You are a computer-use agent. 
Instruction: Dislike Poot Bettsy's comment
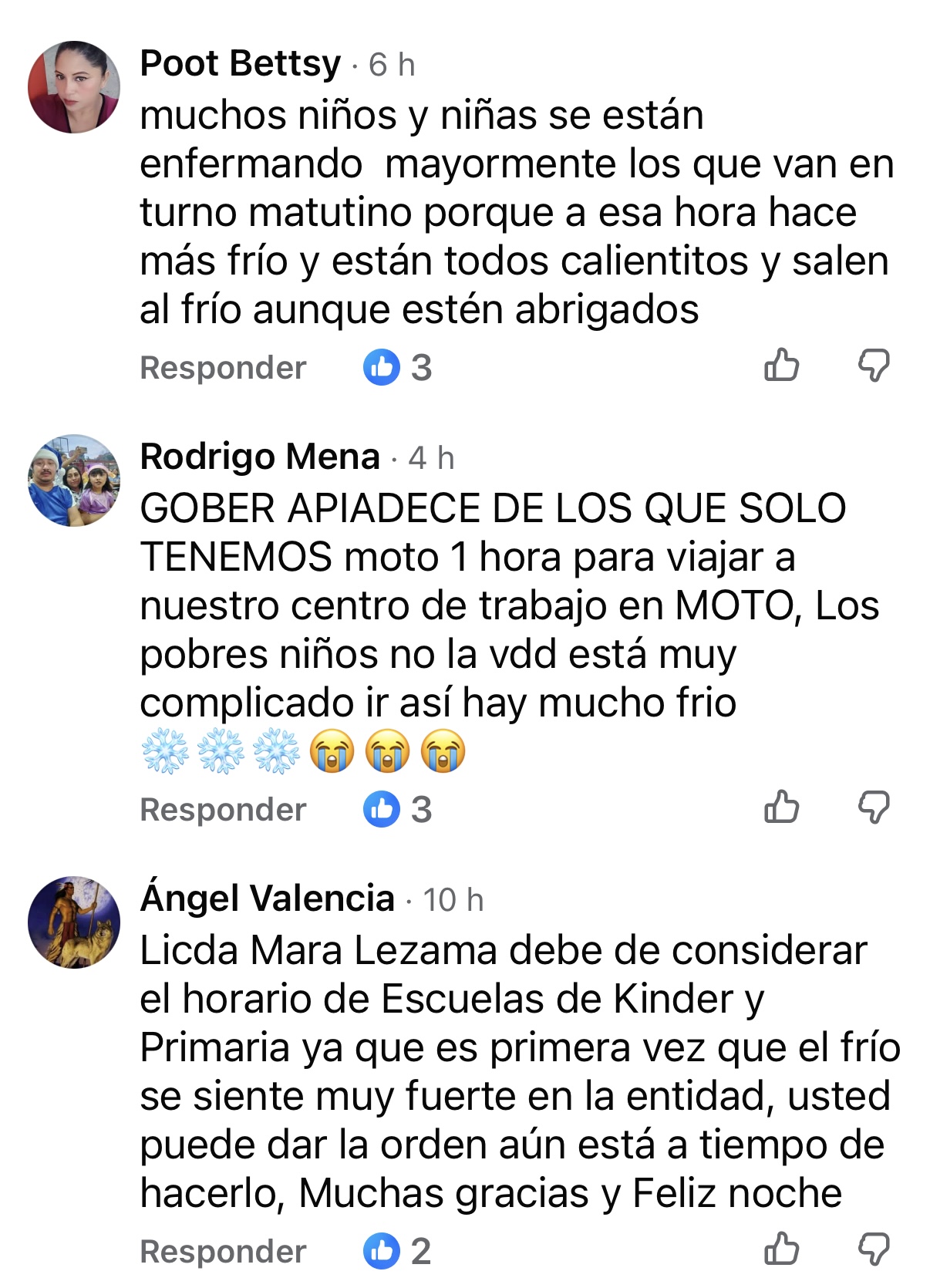tap(874, 366)
